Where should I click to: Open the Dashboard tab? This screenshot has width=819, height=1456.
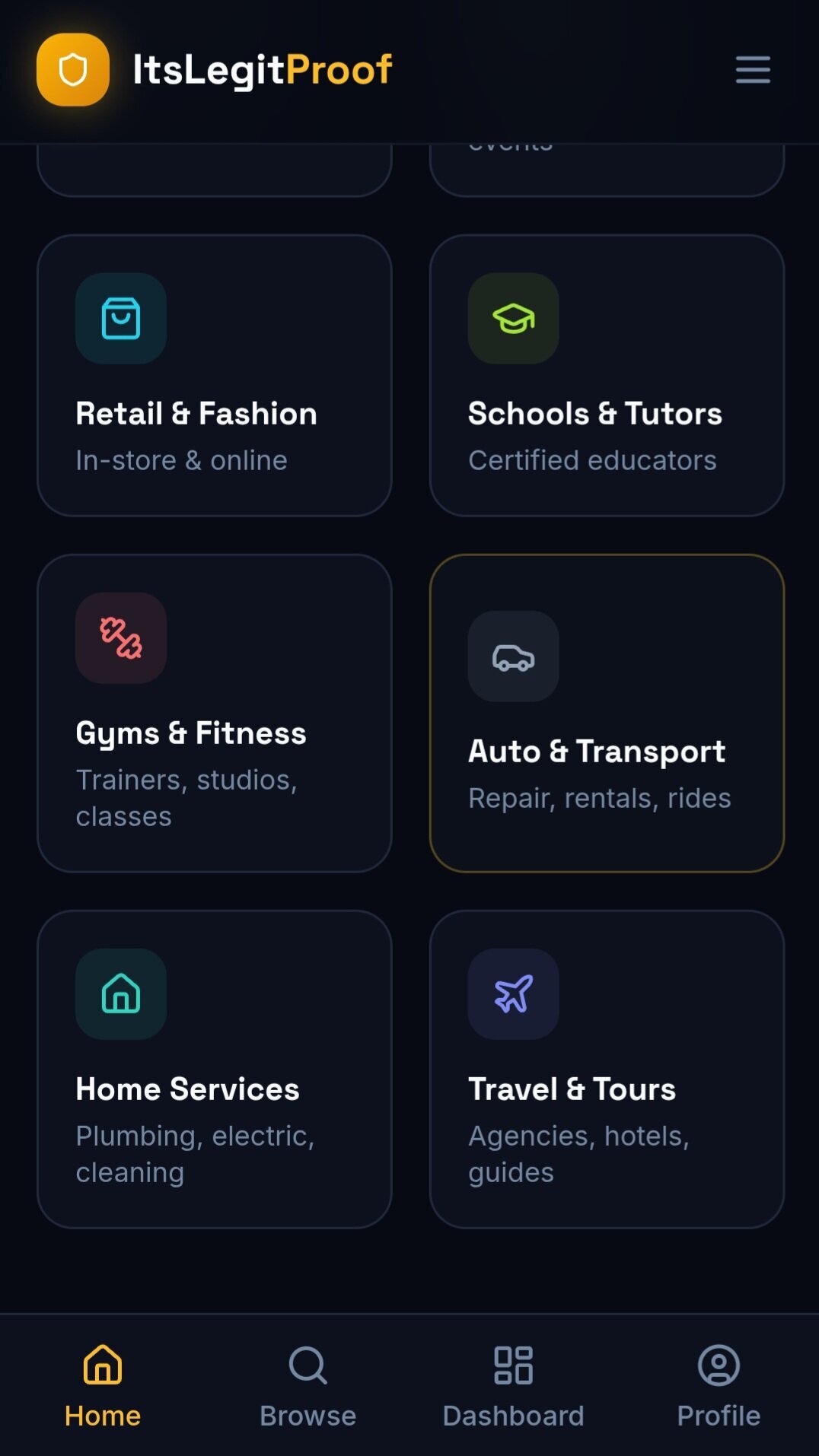click(x=513, y=1385)
